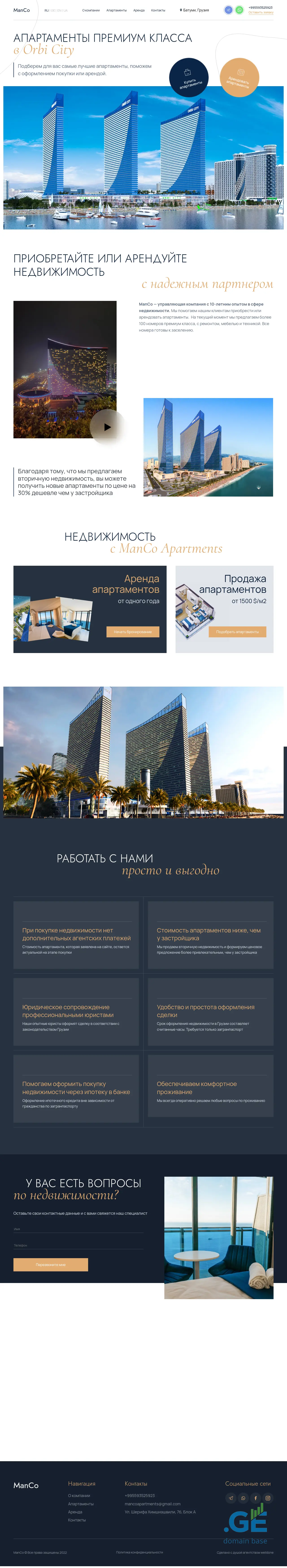Select 'Аренда' in the top menu

pyautogui.click(x=139, y=10)
